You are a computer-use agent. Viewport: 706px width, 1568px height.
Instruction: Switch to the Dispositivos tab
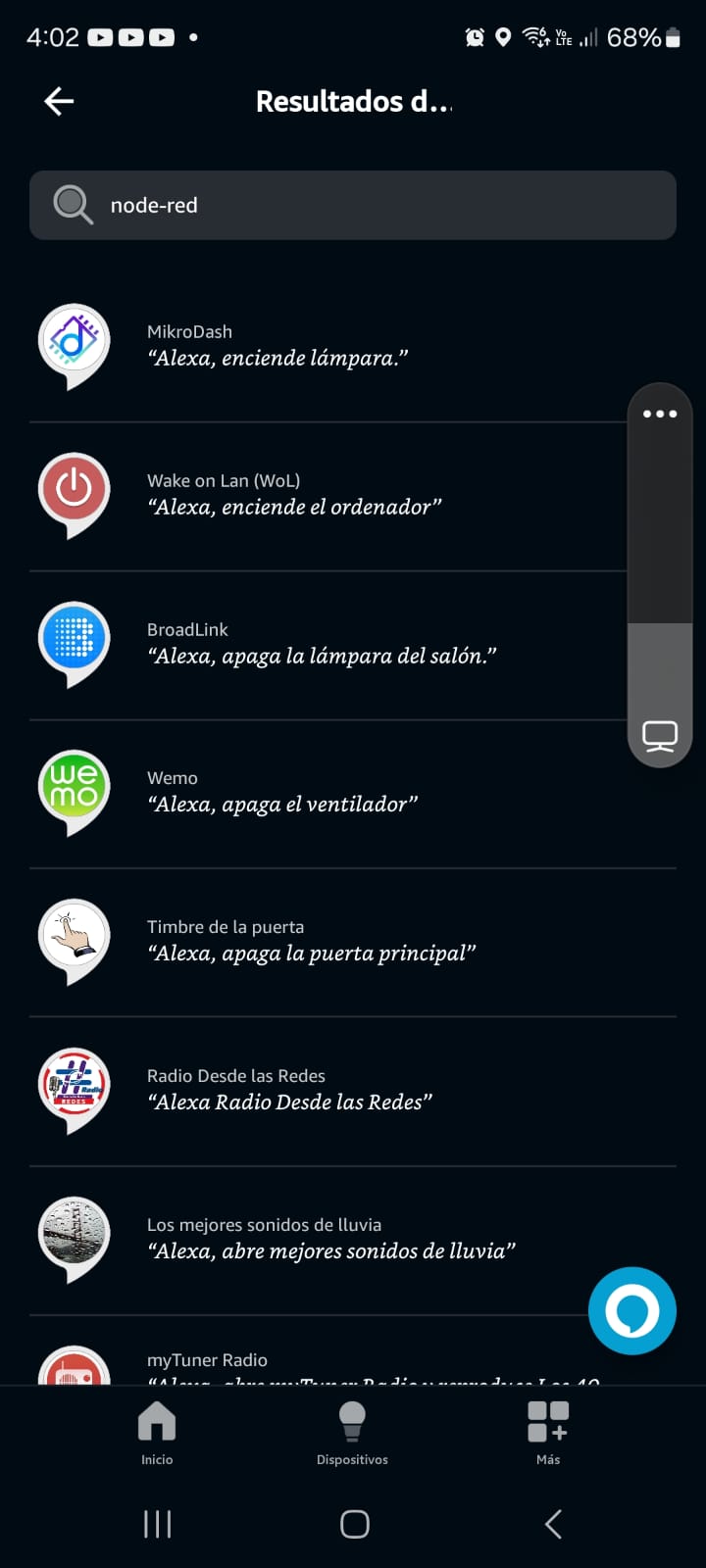point(352,1433)
